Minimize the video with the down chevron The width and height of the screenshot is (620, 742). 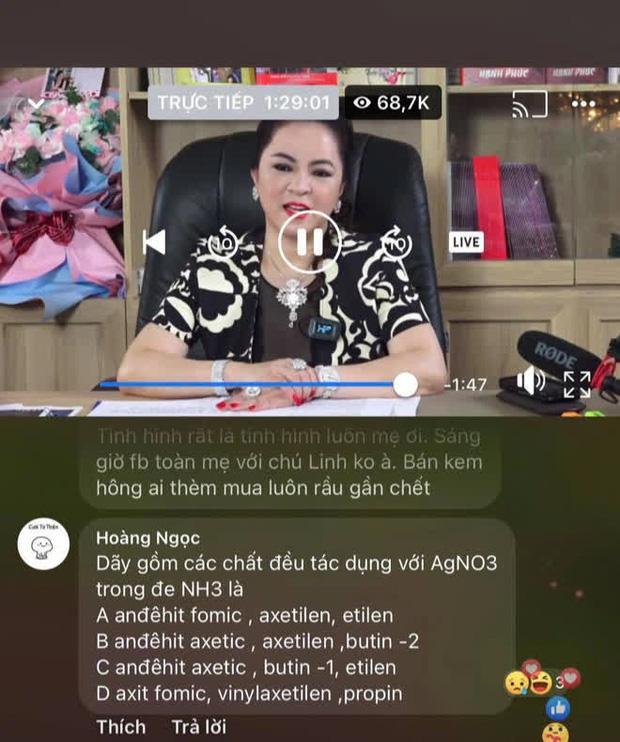point(36,103)
